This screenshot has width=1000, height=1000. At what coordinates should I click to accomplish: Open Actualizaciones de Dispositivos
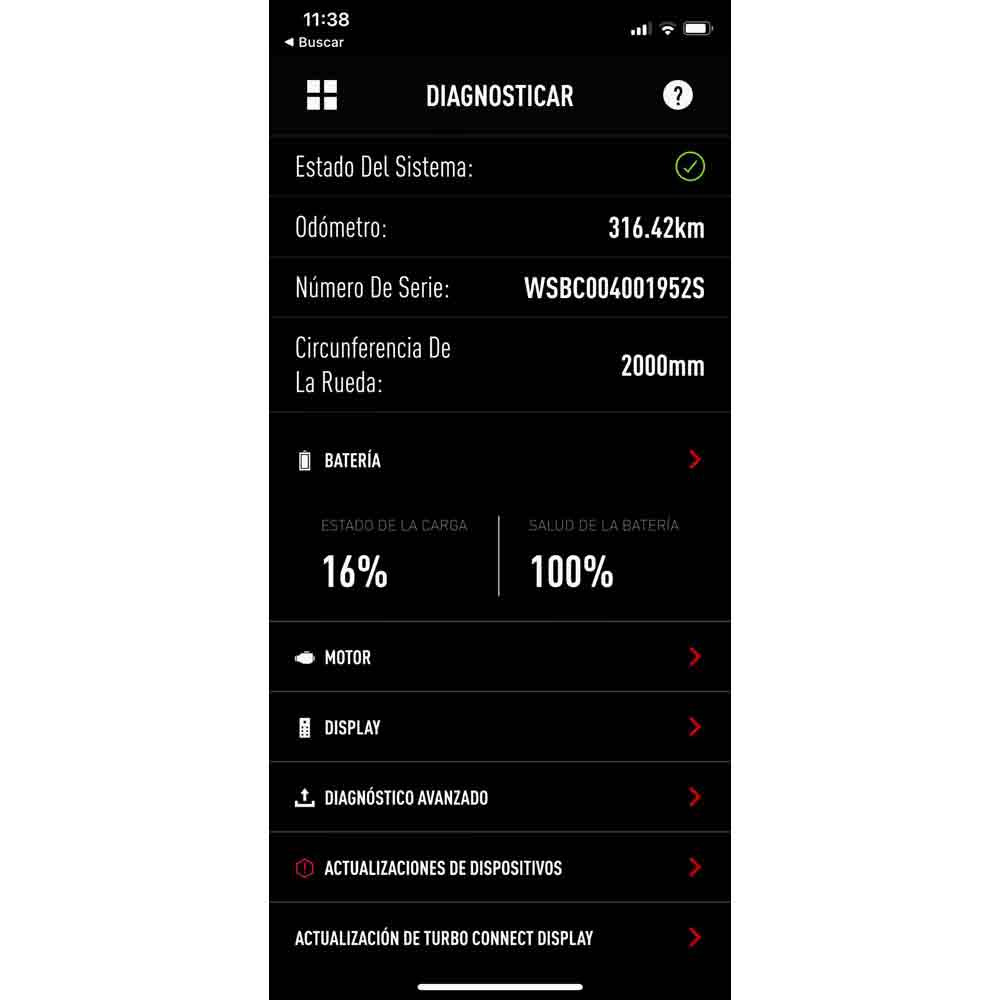pos(499,868)
